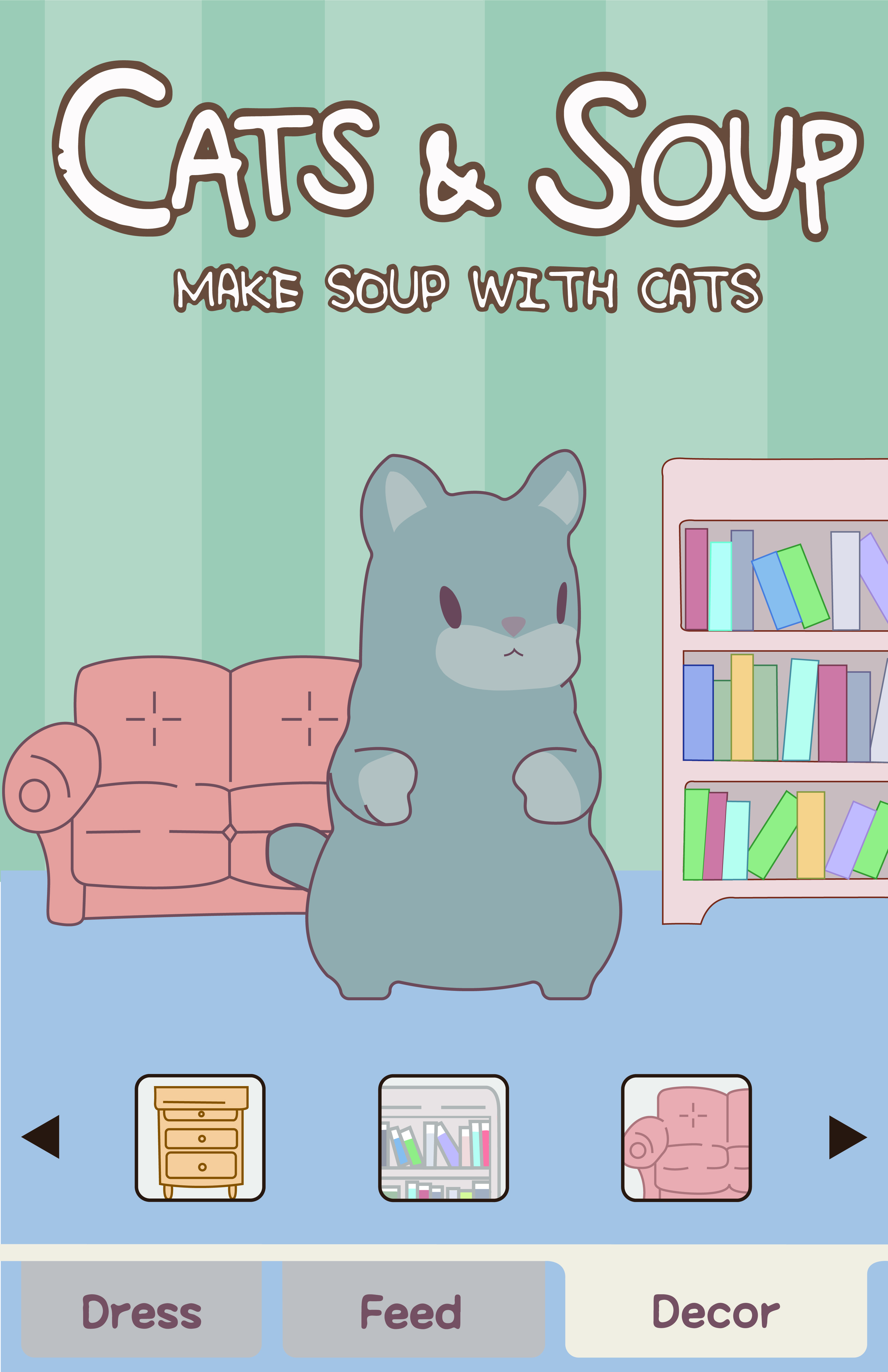Show previous decor items with left arrow

41,1136
